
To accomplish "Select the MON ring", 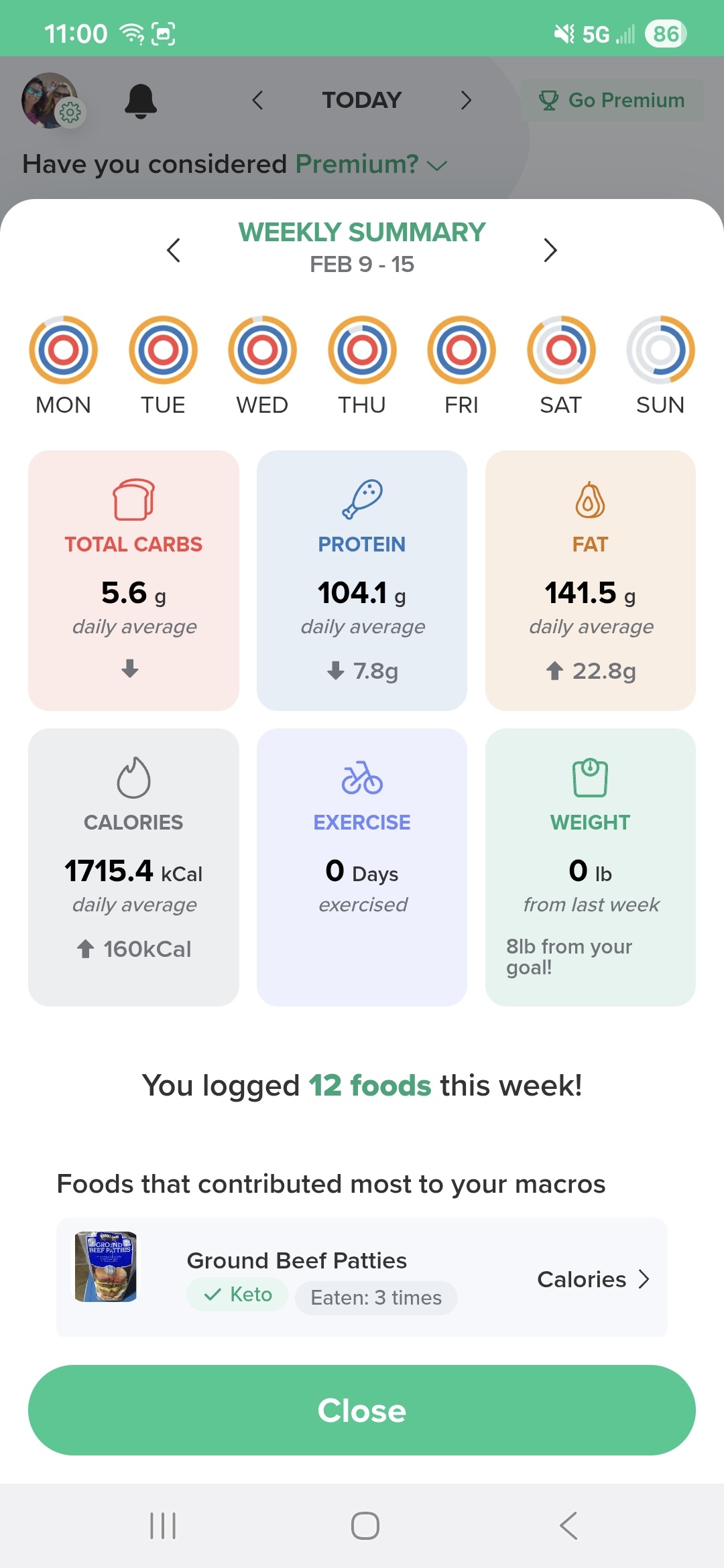I will [x=63, y=350].
